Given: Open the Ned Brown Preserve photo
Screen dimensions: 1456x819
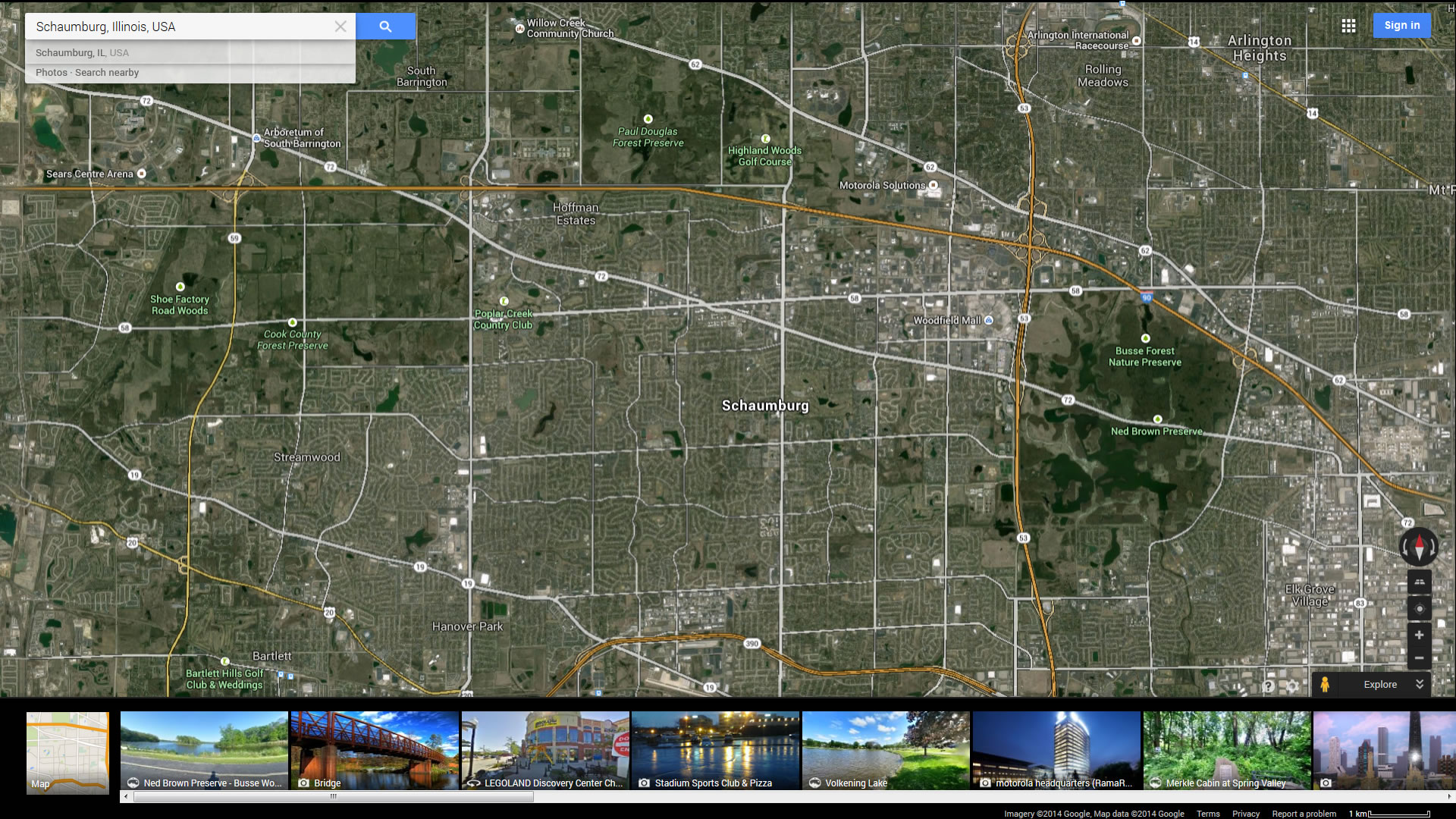Looking at the screenshot, I should (x=204, y=750).
